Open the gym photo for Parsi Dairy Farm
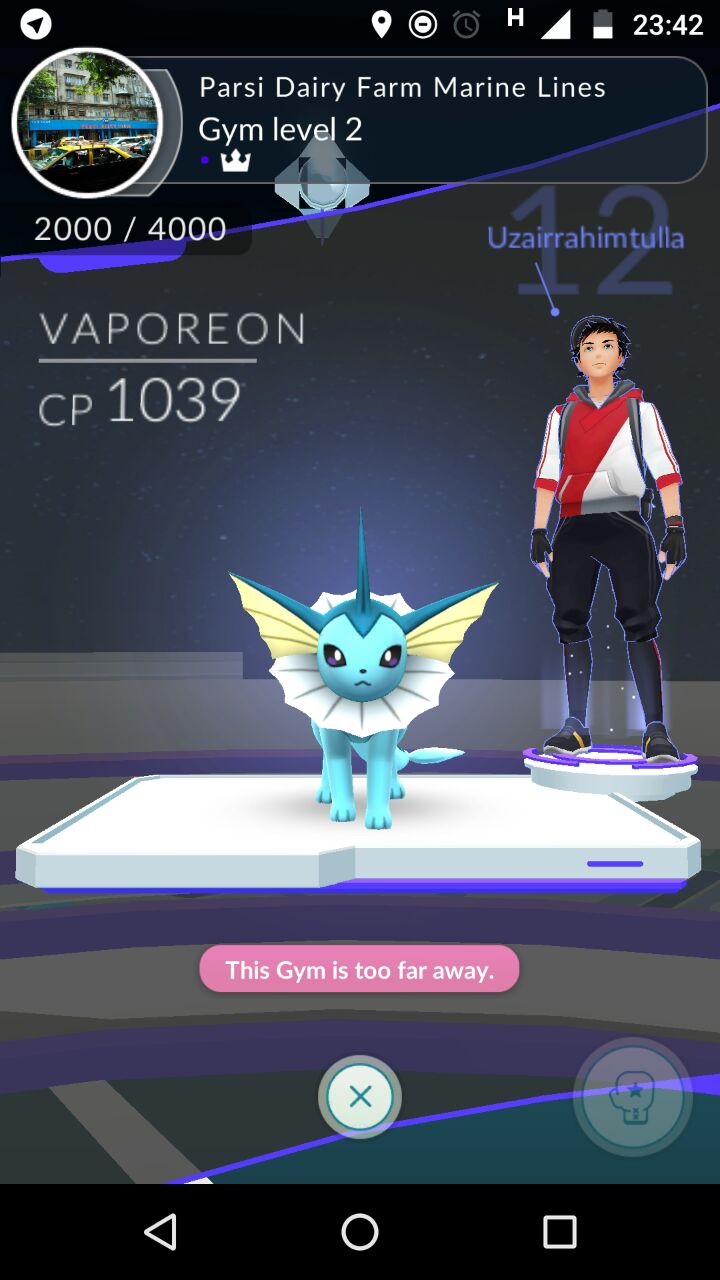Viewport: 720px width, 1280px height. [x=87, y=122]
